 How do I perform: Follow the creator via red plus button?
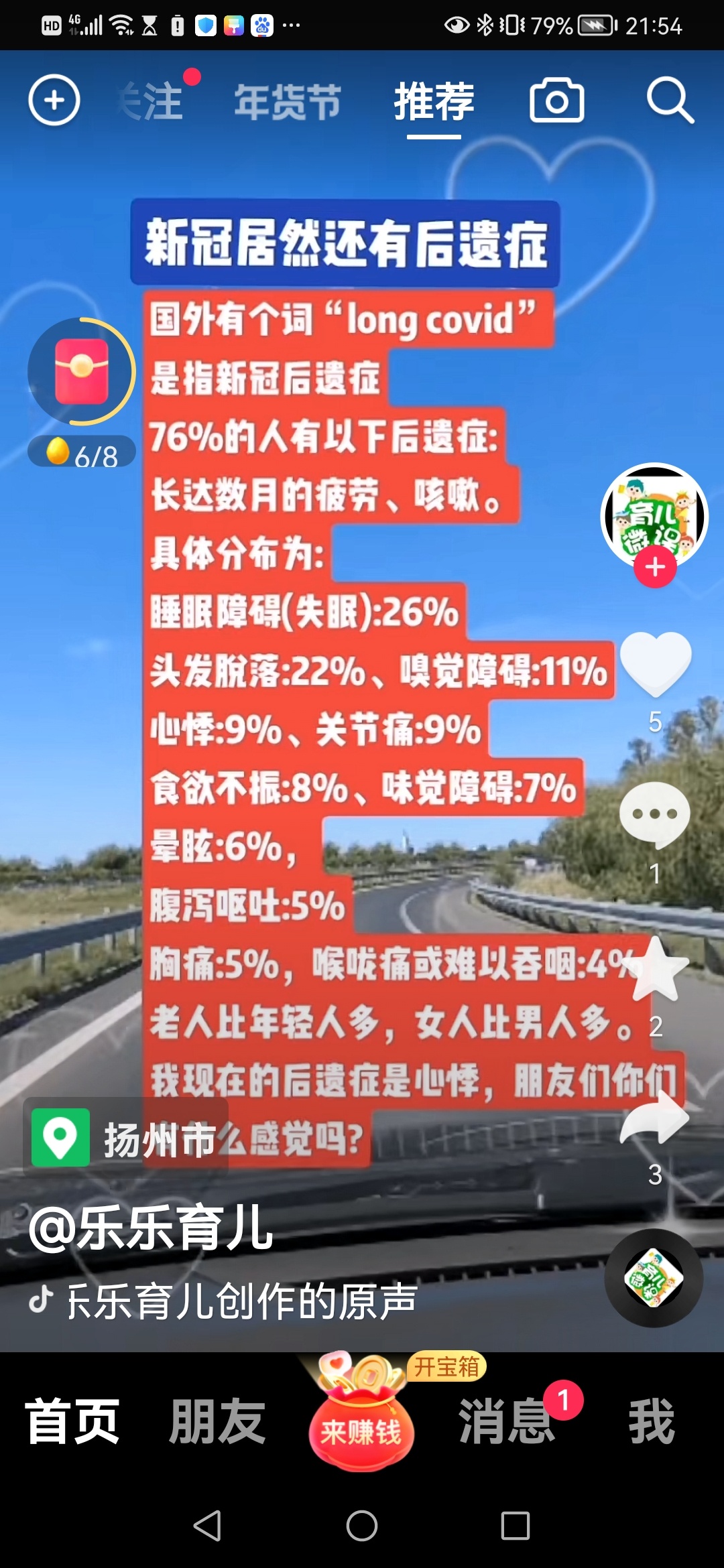655,567
